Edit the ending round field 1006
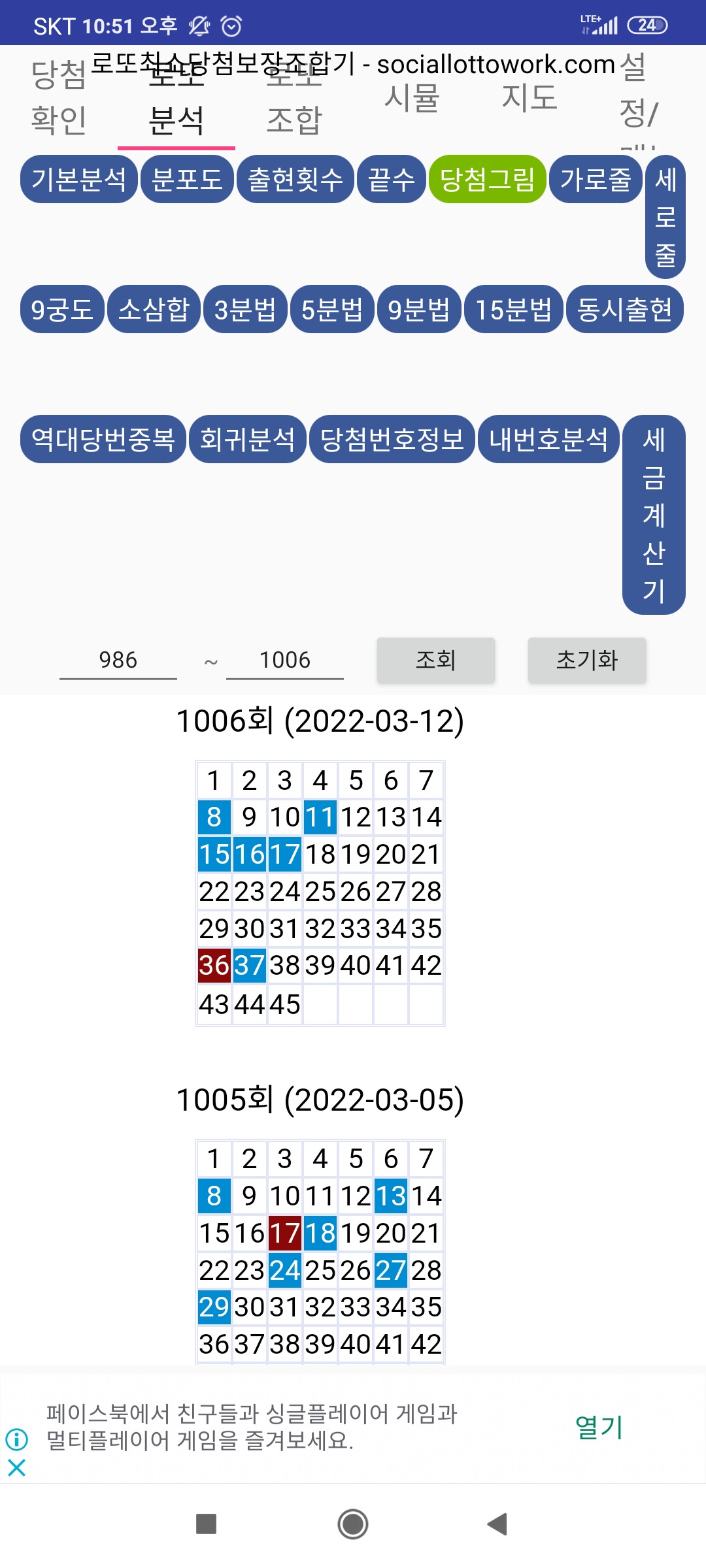This screenshot has height=1568, width=706. 285,661
